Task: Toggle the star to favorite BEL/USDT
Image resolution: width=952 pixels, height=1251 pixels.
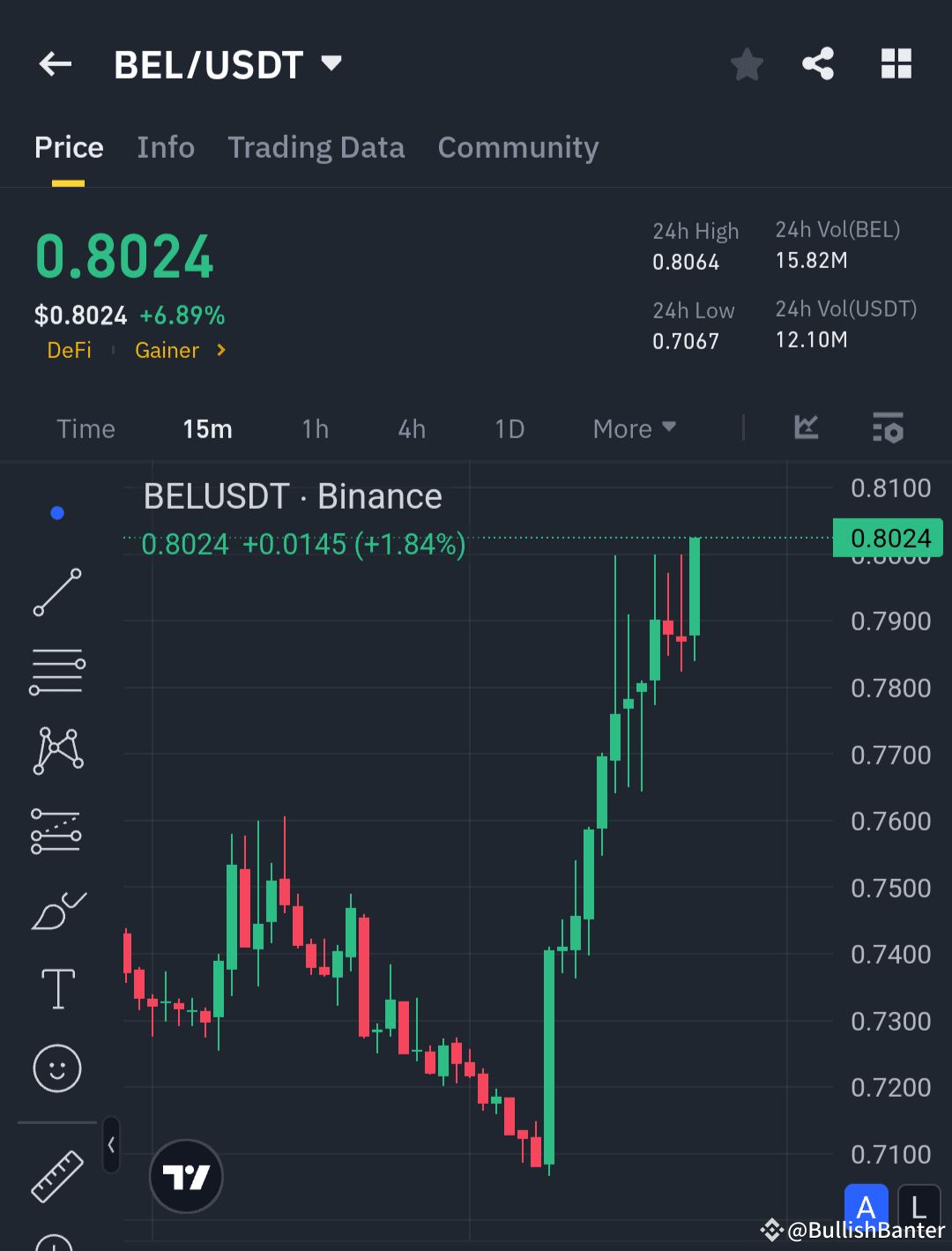Action: [x=747, y=63]
